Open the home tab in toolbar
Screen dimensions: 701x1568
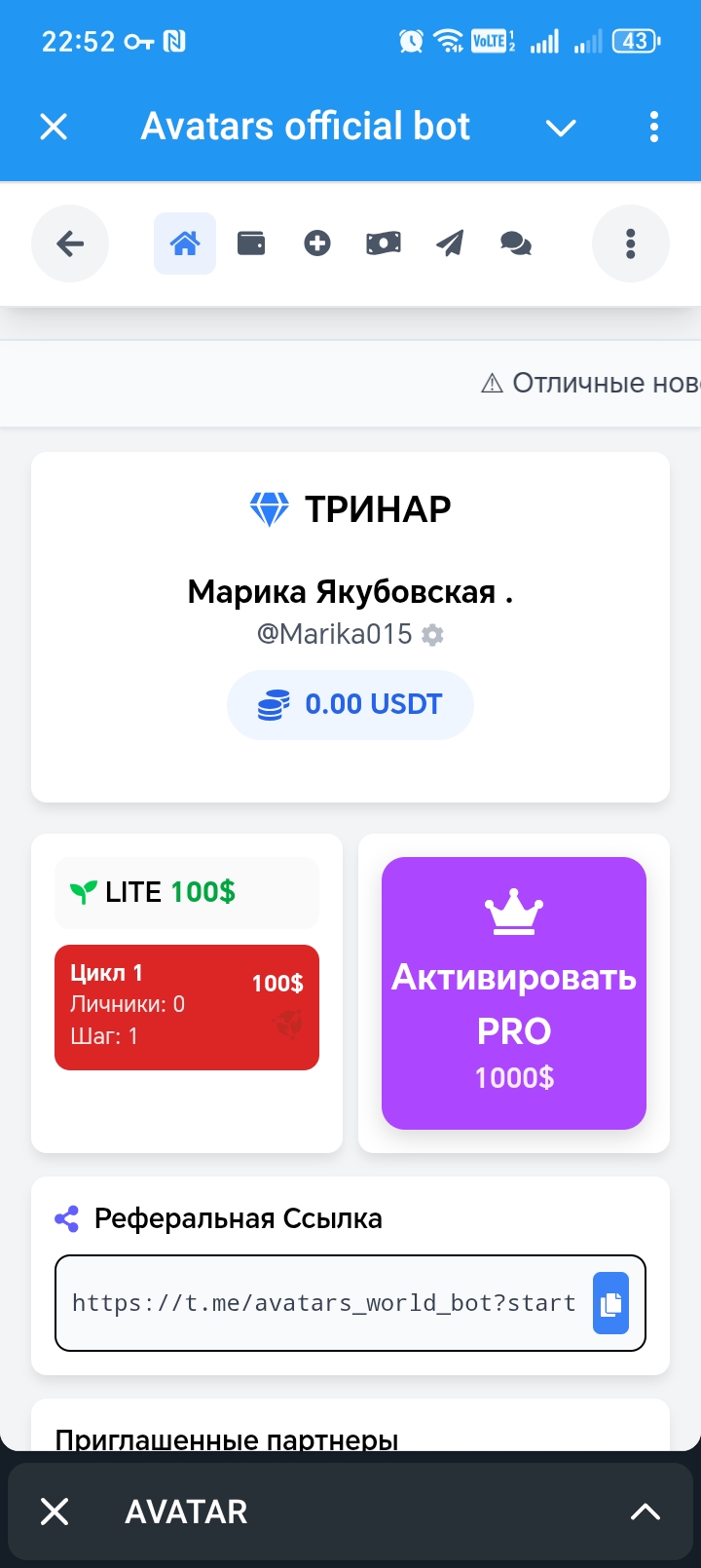(x=185, y=243)
